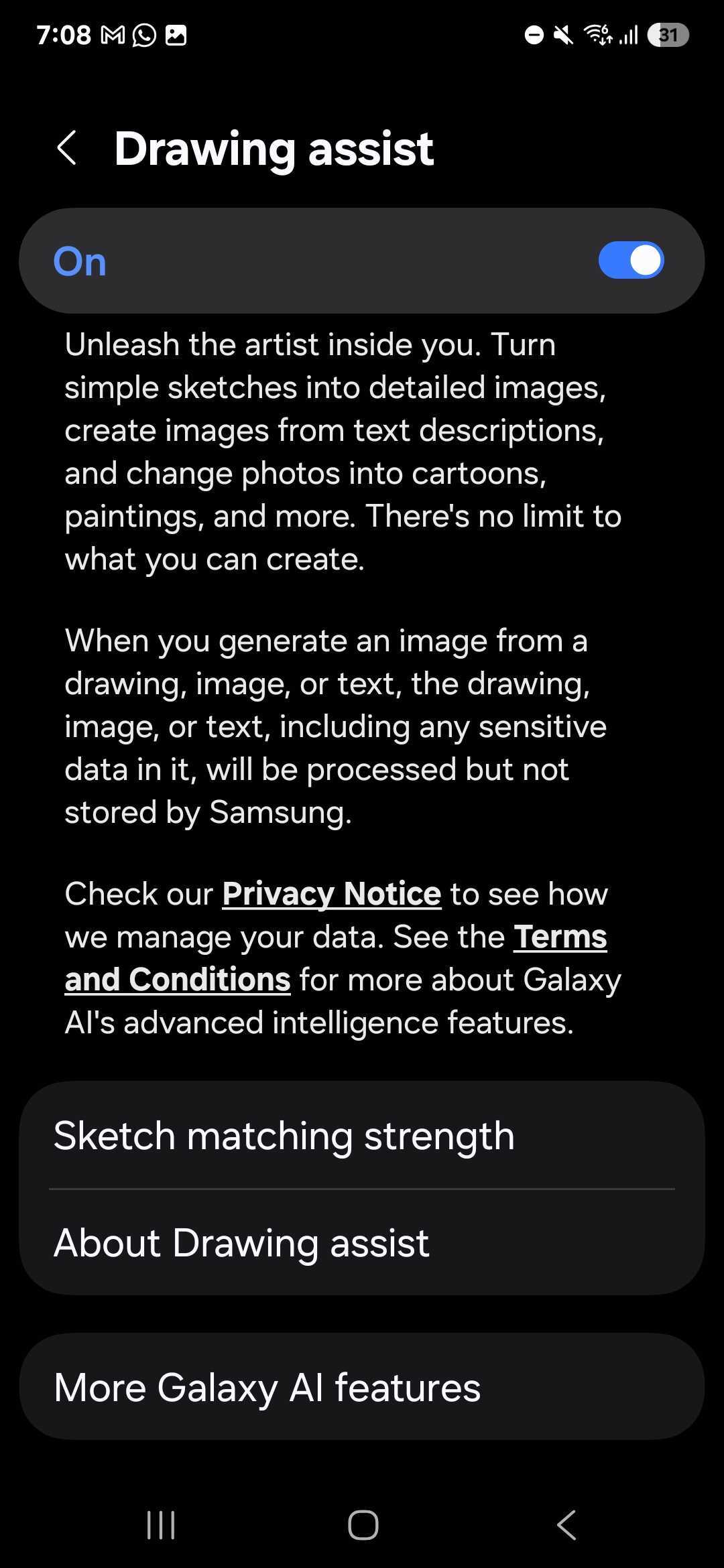The width and height of the screenshot is (724, 1568).
Task: Open recent apps from navigation bar
Action: tap(161, 1526)
